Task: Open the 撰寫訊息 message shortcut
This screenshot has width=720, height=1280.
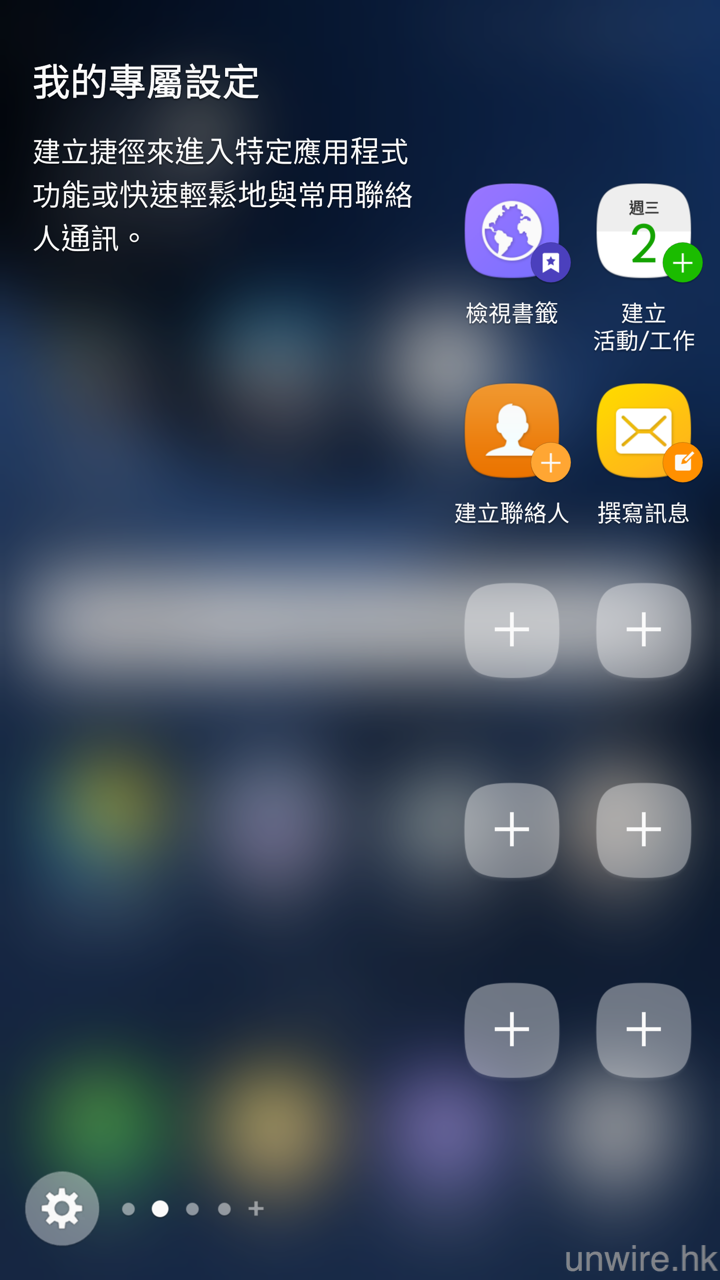Action: pos(643,432)
